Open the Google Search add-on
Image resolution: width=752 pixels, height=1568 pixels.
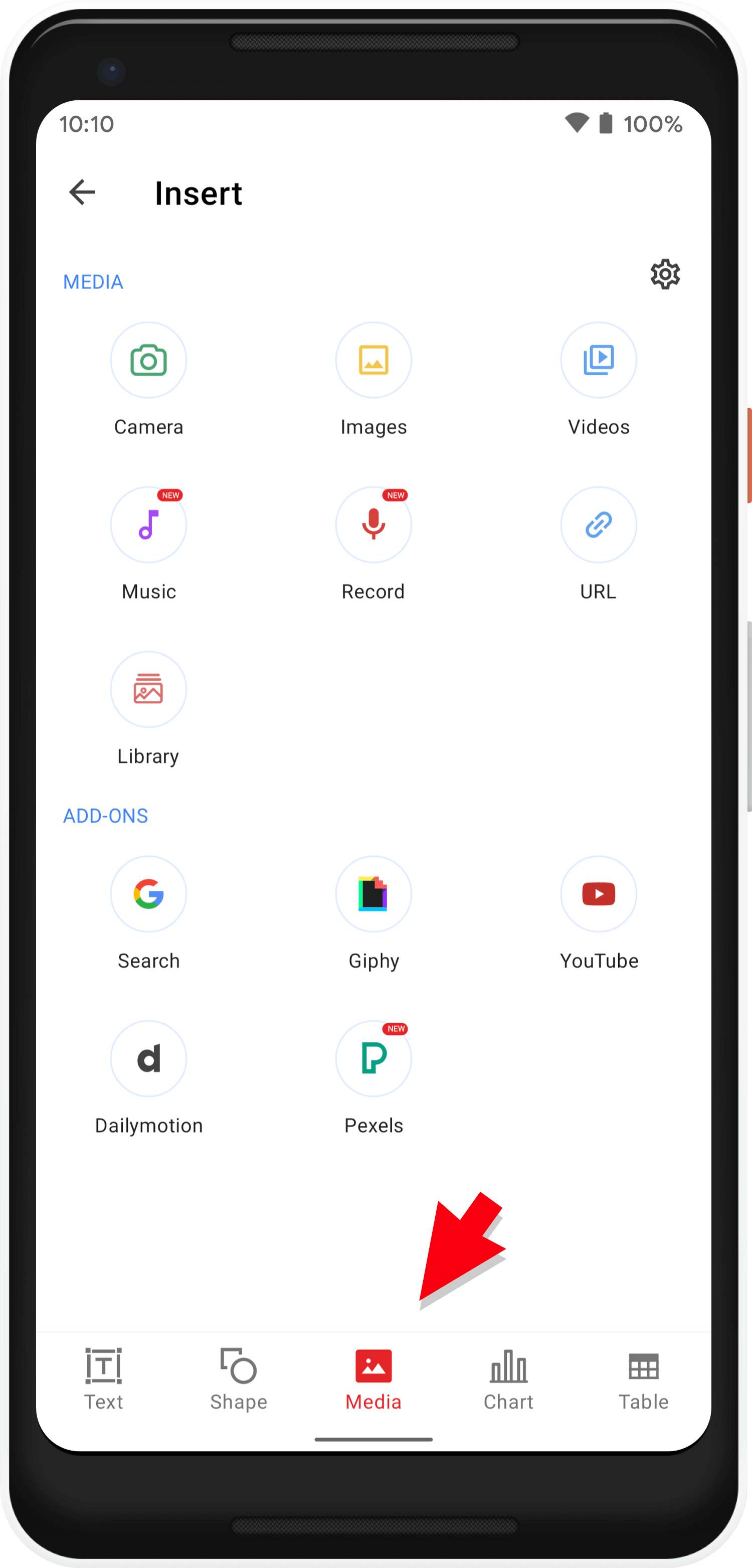pos(148,894)
